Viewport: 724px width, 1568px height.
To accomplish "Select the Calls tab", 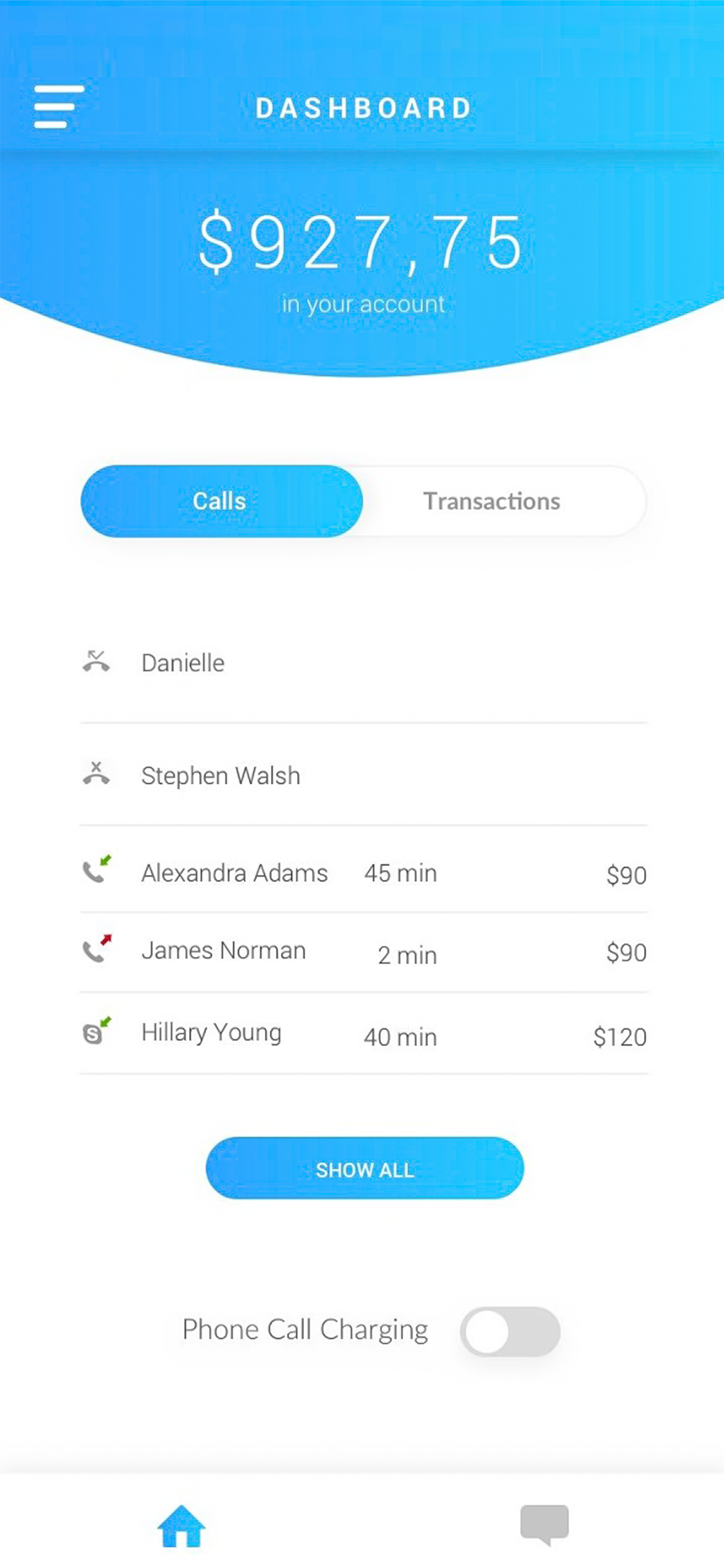I will pos(219,501).
